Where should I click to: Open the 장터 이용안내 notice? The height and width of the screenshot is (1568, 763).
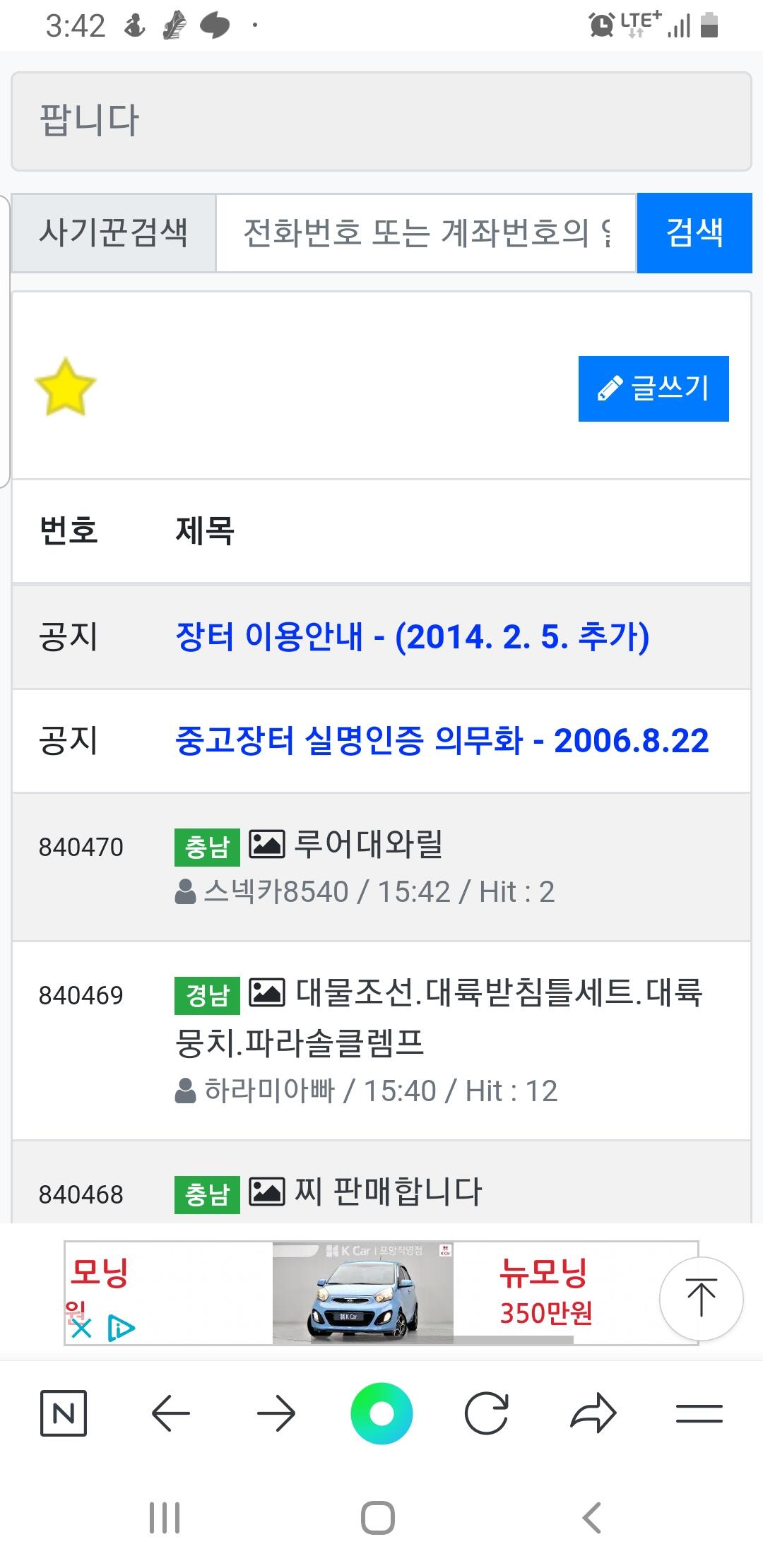tap(413, 636)
